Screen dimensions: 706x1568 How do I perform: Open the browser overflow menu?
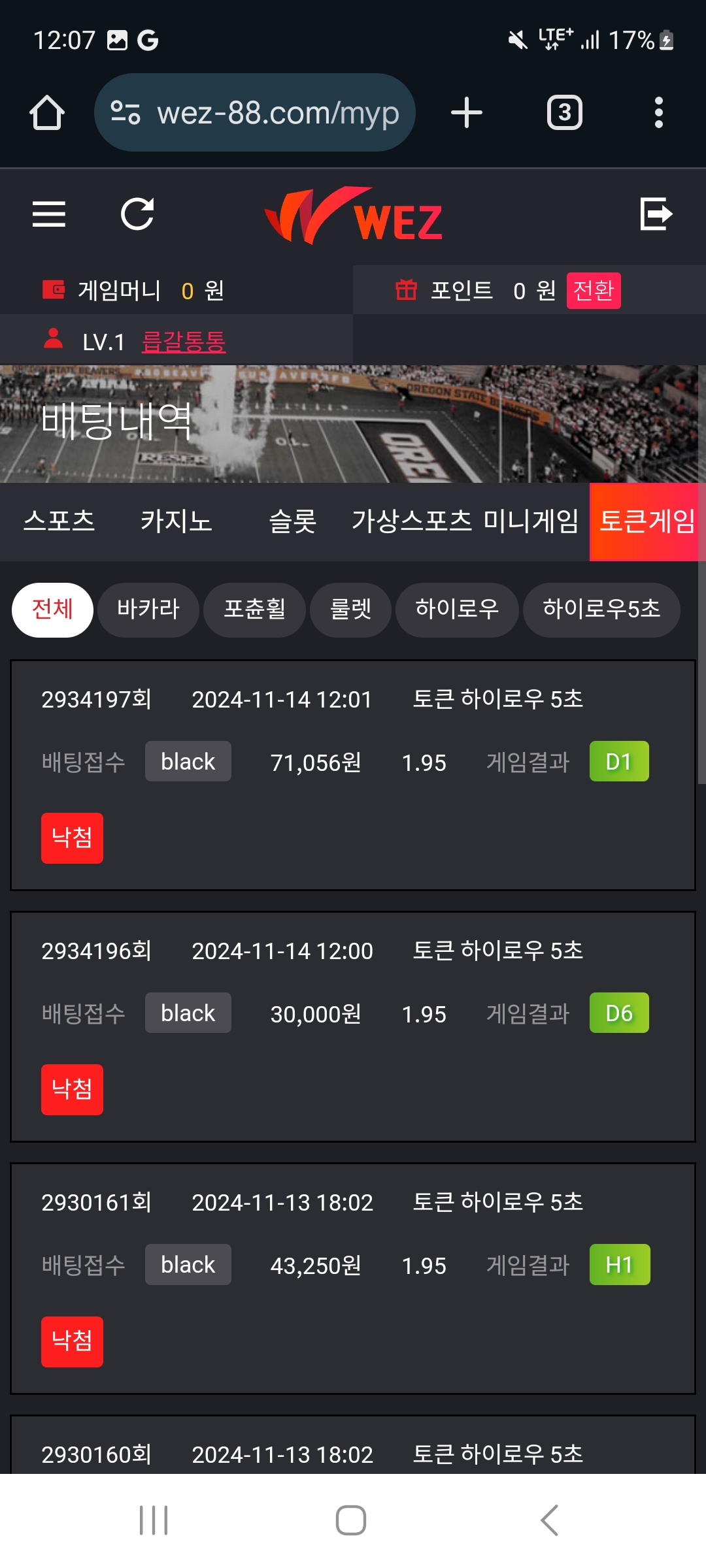(x=658, y=112)
